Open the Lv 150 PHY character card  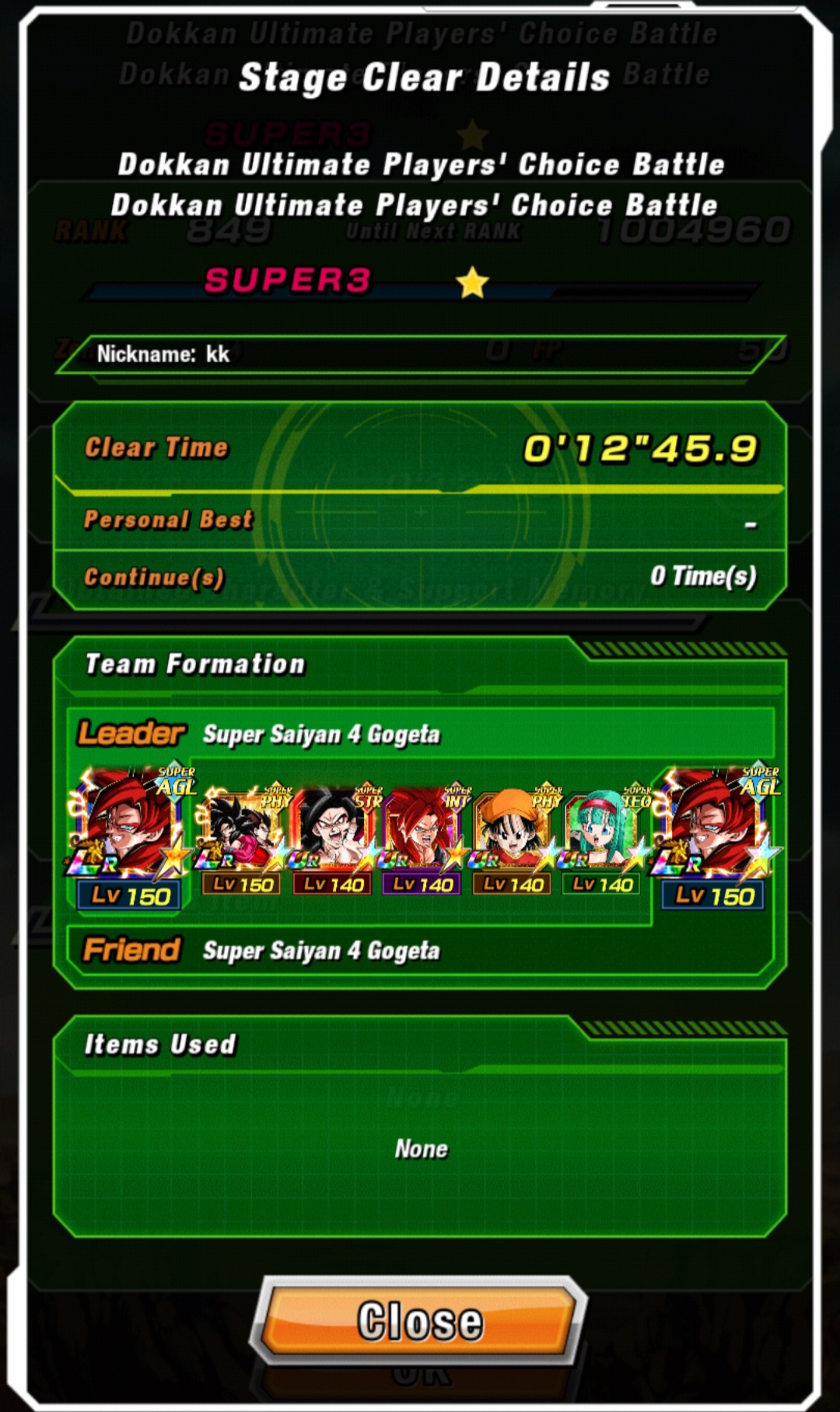pyautogui.click(x=243, y=836)
